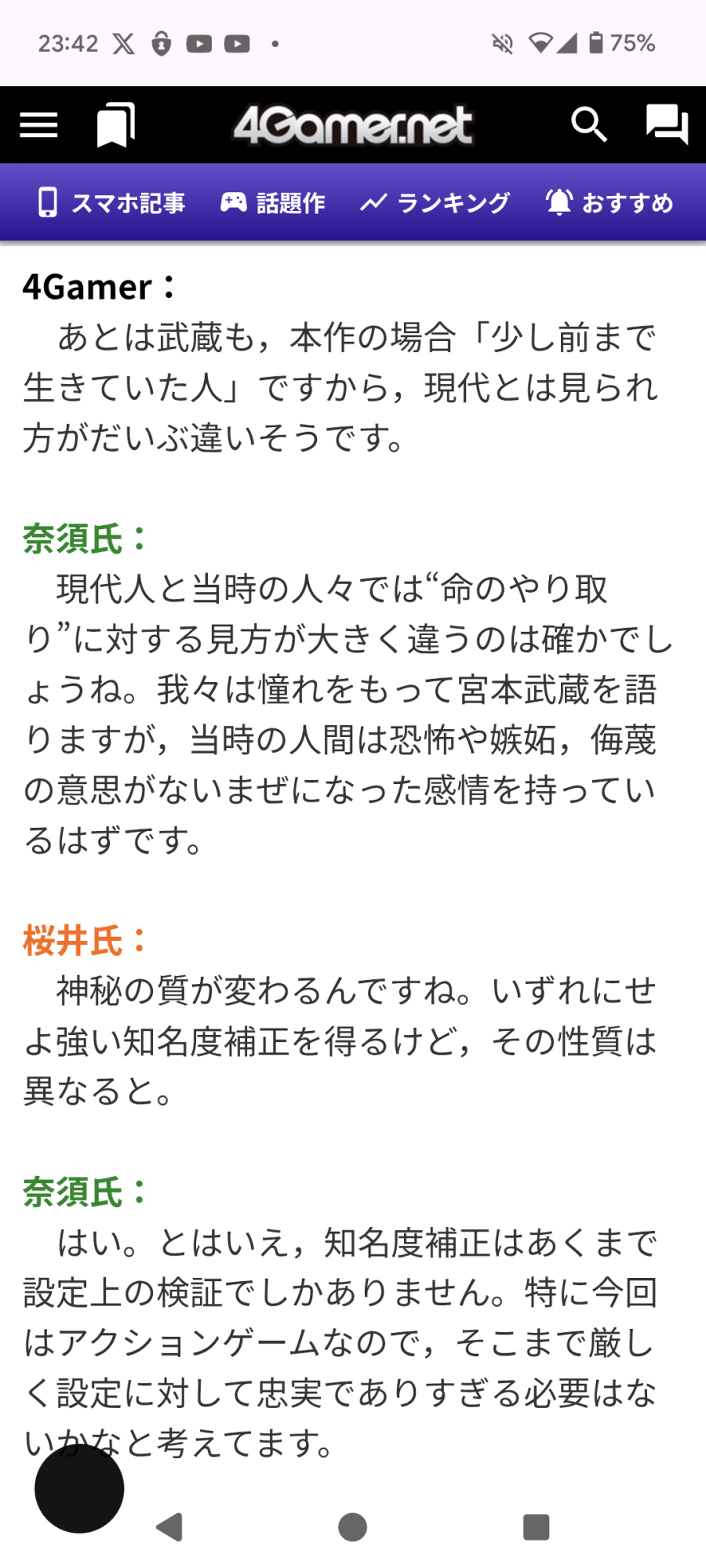
Task: Switch to the スマホ記事 tab
Action: [111, 203]
